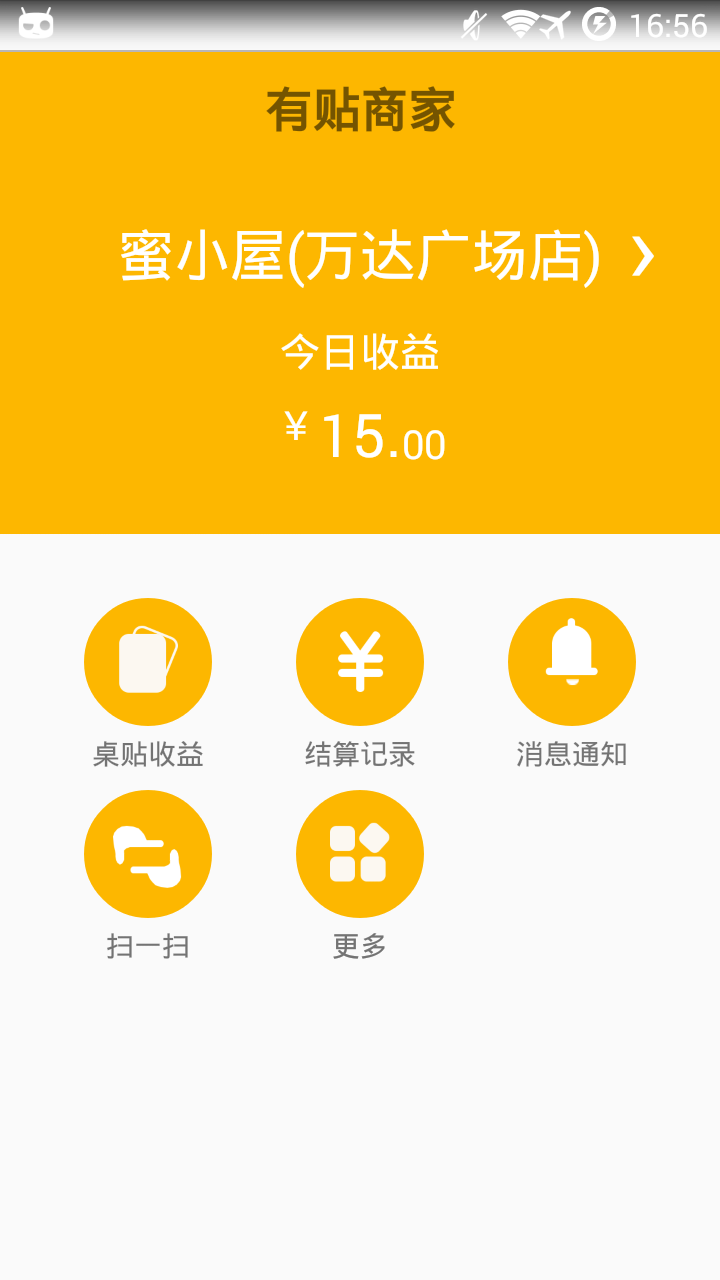View 结算记录 settlement records
The image size is (720, 1280).
(360, 662)
